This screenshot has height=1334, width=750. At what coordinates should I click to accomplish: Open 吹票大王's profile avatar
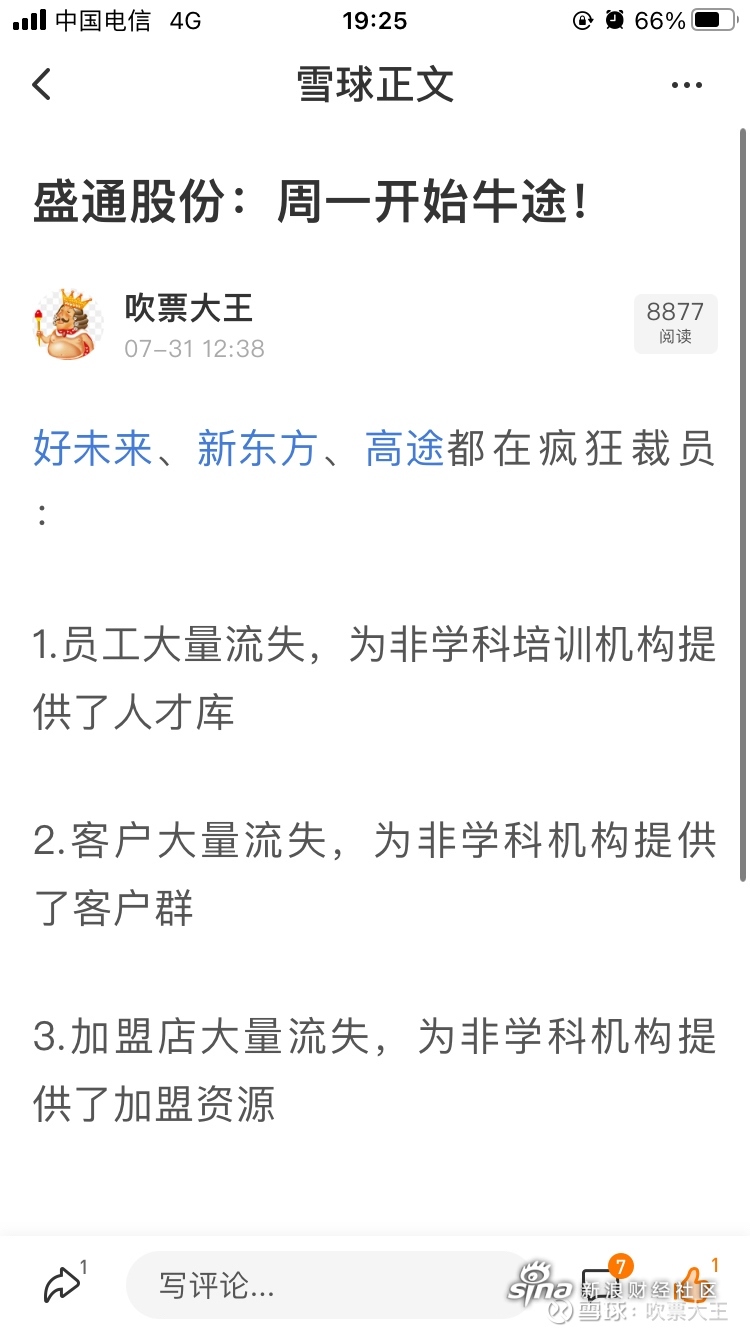tap(68, 325)
